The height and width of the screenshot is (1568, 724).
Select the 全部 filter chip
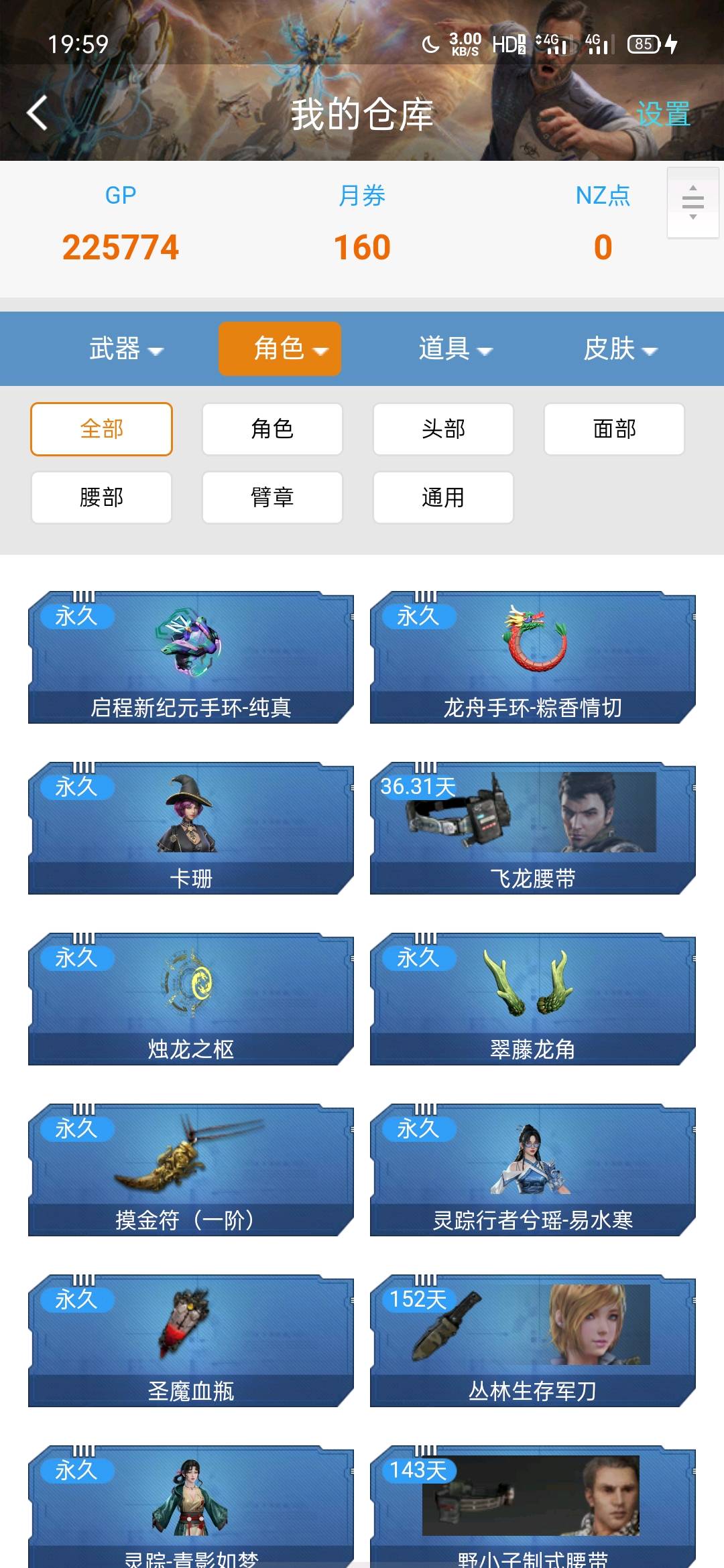pos(101,429)
